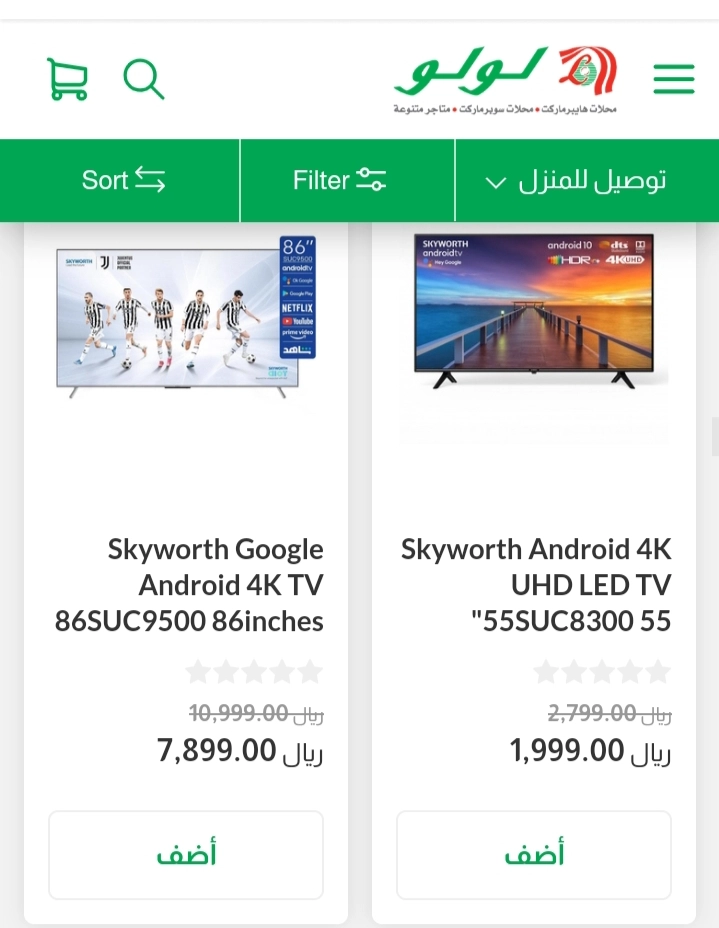719x928 pixels.
Task: Open the shopping cart
Action: click(67, 78)
